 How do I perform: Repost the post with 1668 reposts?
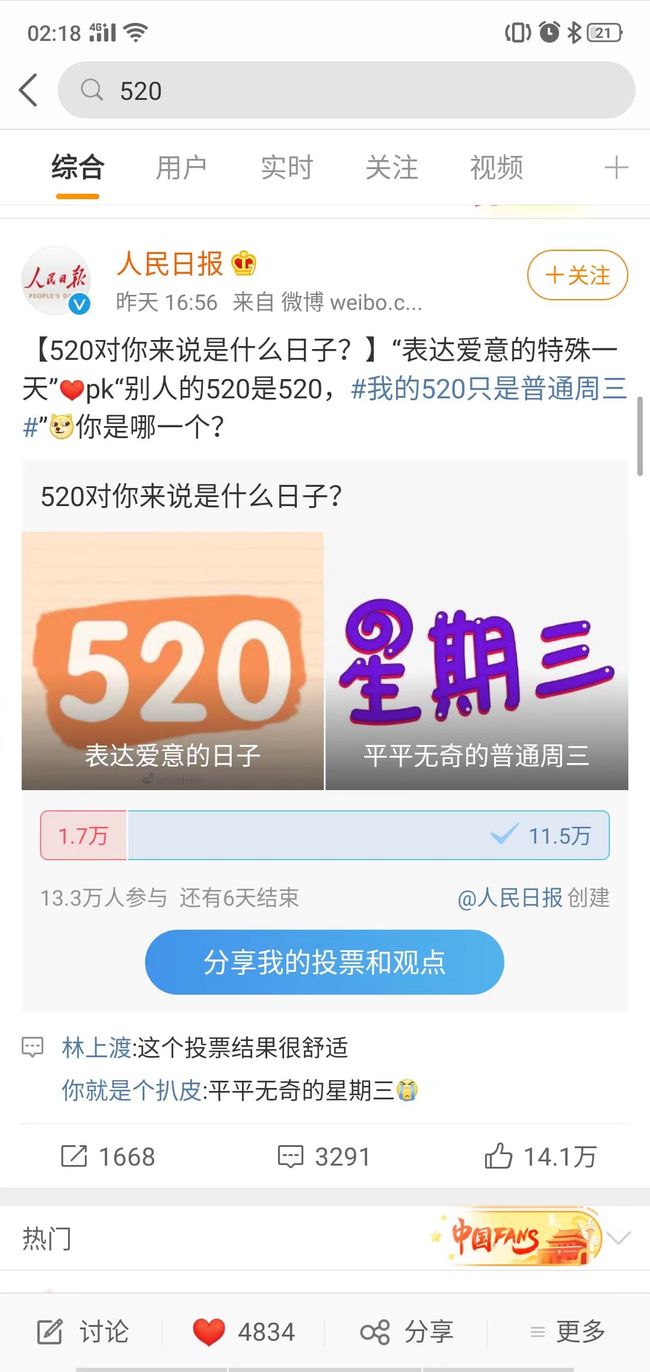coord(107,1157)
